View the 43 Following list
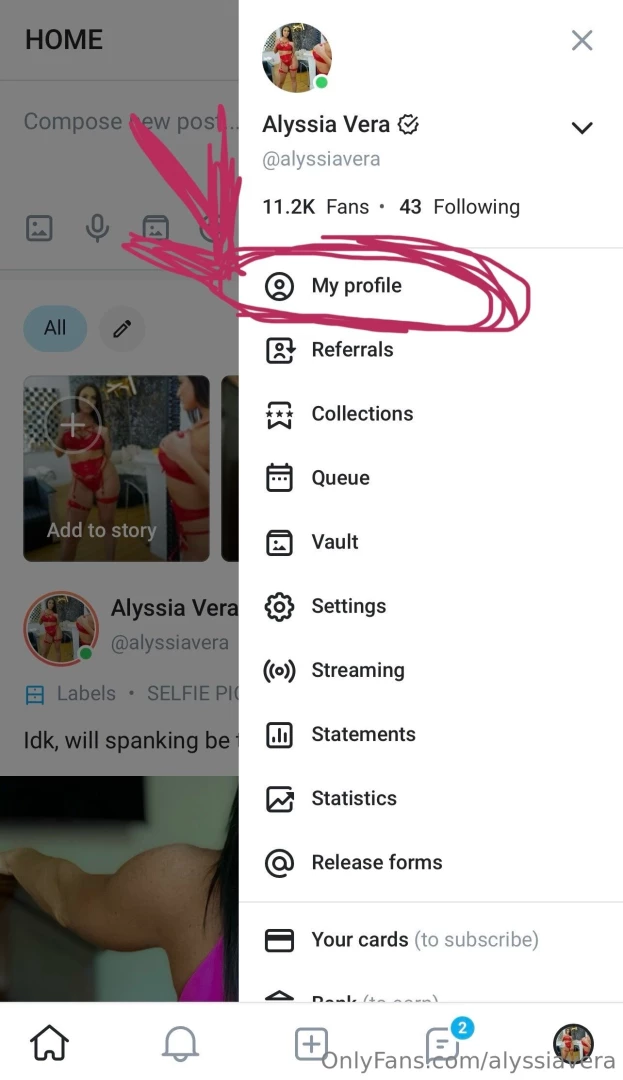This screenshot has height=1080, width=623. click(459, 207)
